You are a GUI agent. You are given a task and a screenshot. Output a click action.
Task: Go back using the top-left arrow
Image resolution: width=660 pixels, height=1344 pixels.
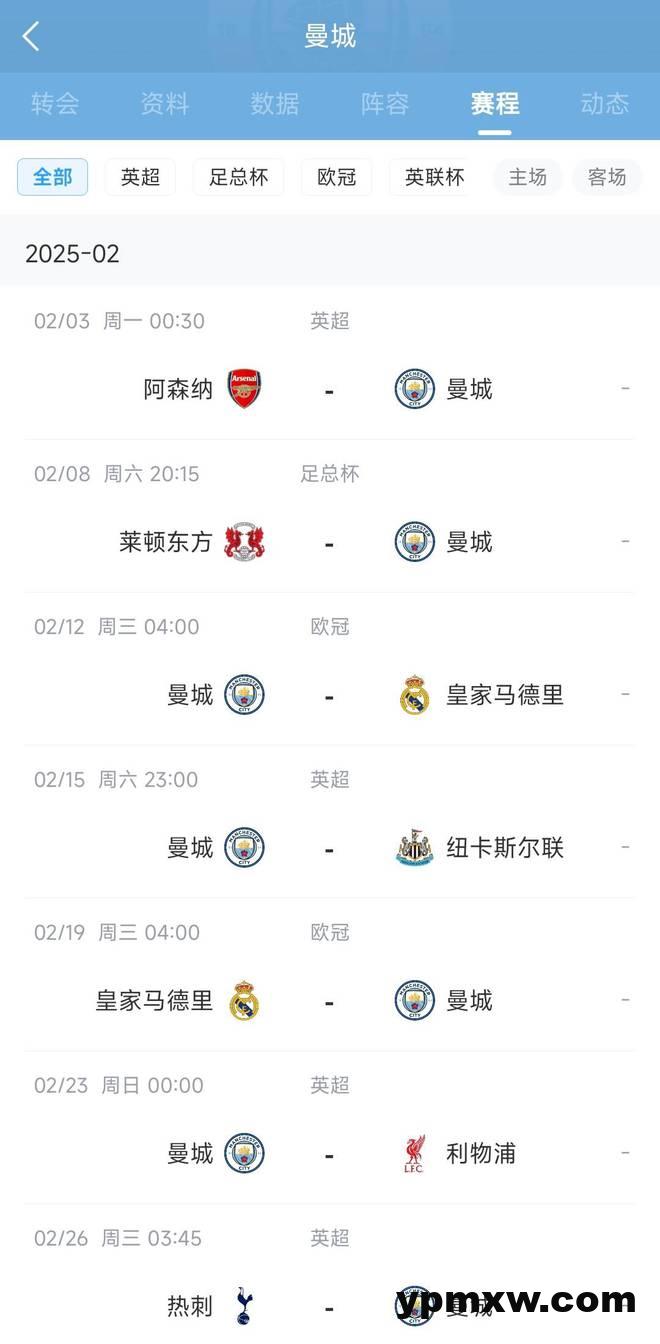(31, 37)
